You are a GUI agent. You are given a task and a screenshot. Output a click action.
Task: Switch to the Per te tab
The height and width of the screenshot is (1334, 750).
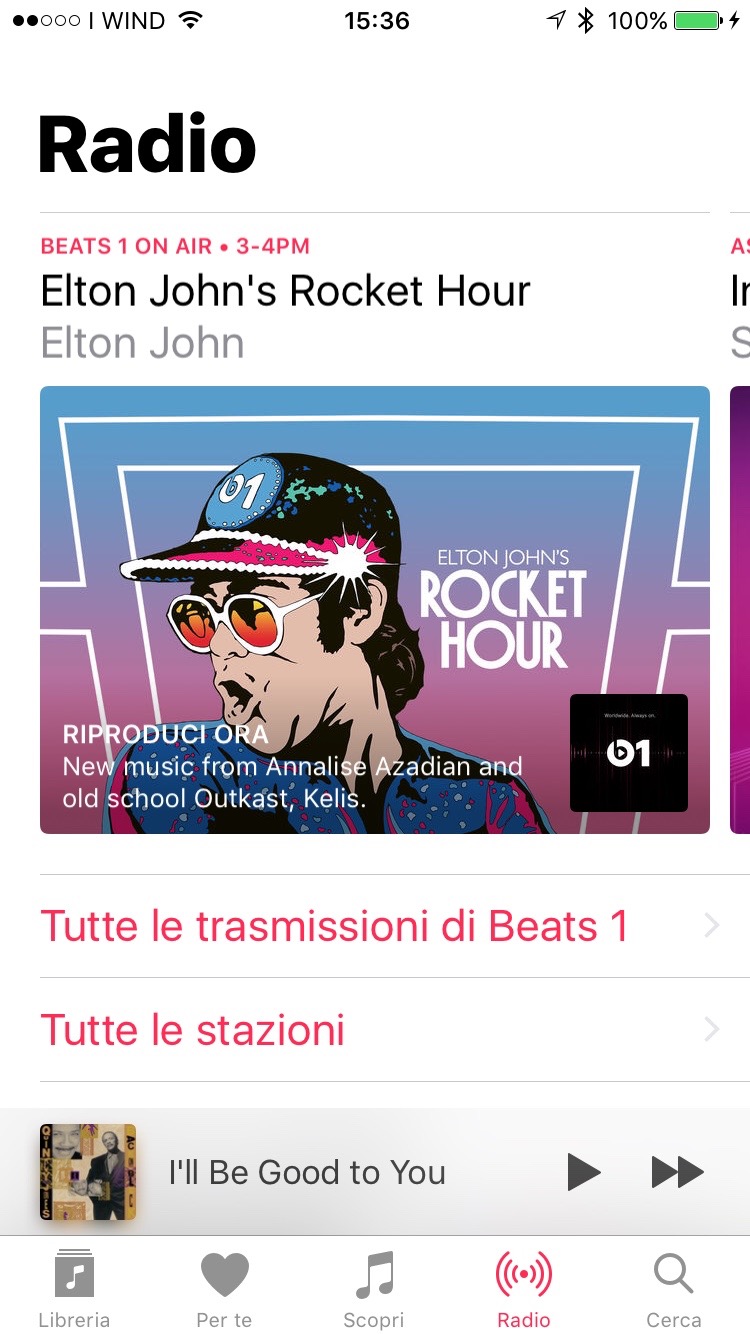[224, 1288]
